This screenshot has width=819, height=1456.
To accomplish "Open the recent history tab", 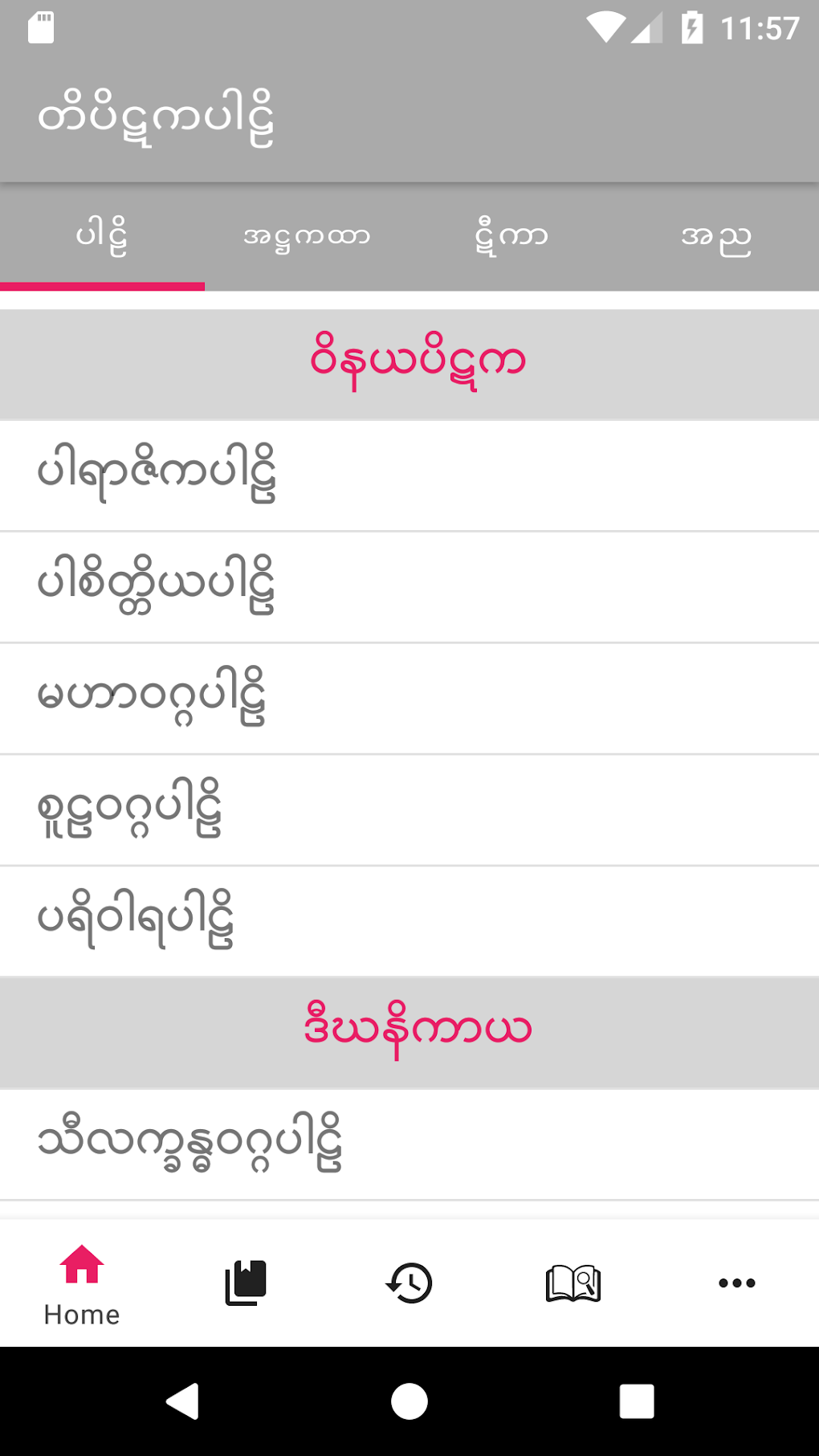I will click(x=409, y=1283).
